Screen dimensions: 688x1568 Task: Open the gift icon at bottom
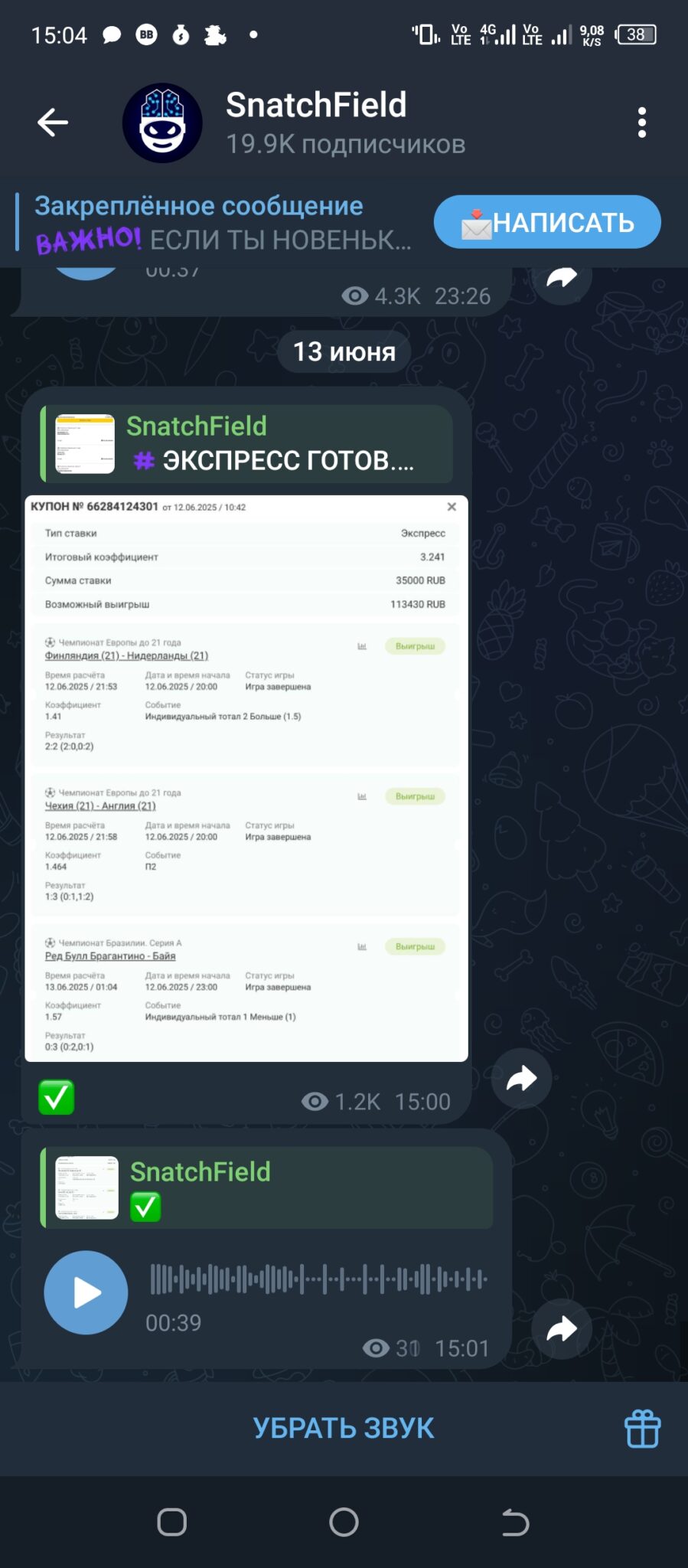click(642, 1429)
